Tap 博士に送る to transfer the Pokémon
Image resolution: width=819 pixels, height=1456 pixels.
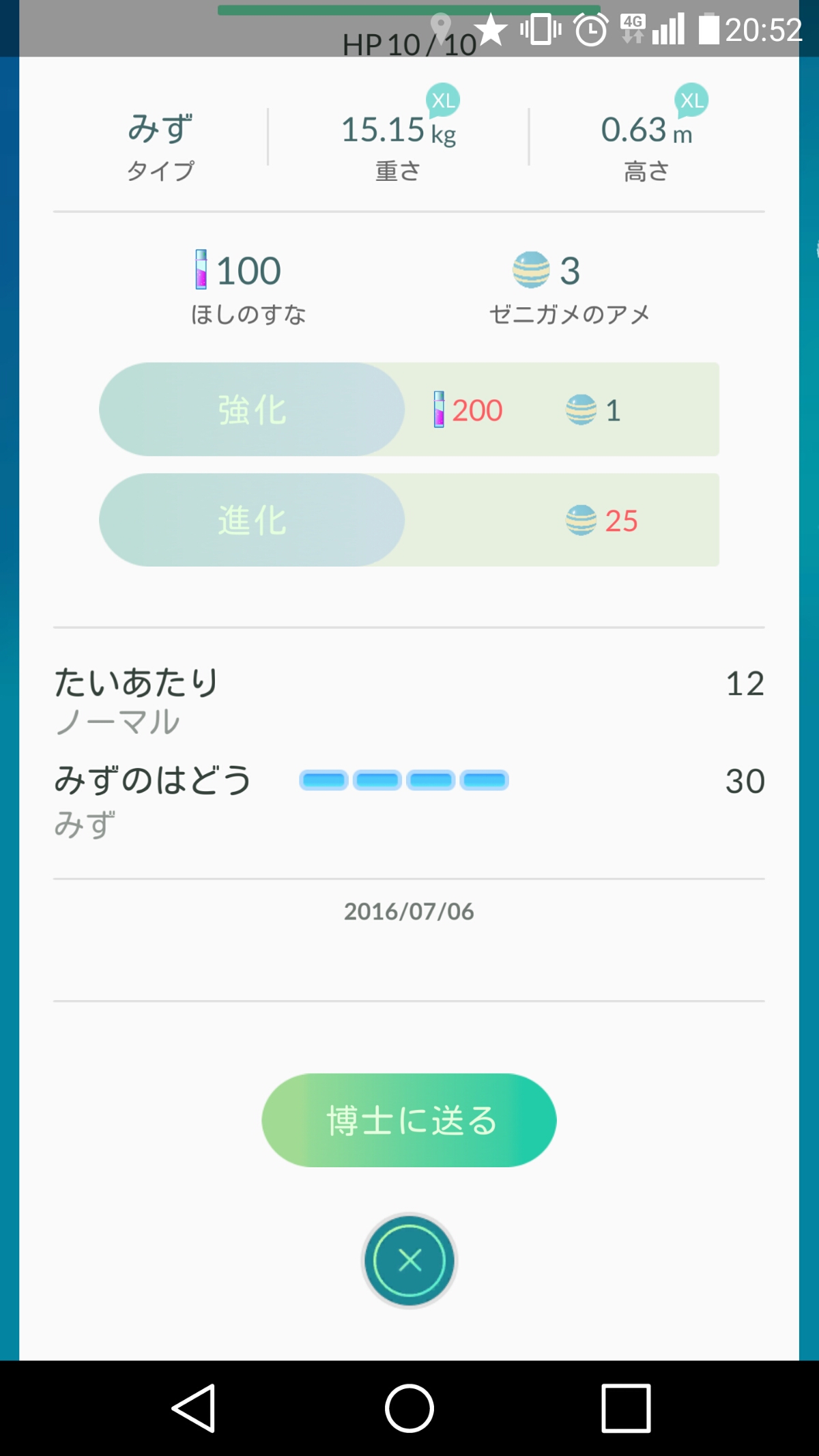pos(409,1120)
